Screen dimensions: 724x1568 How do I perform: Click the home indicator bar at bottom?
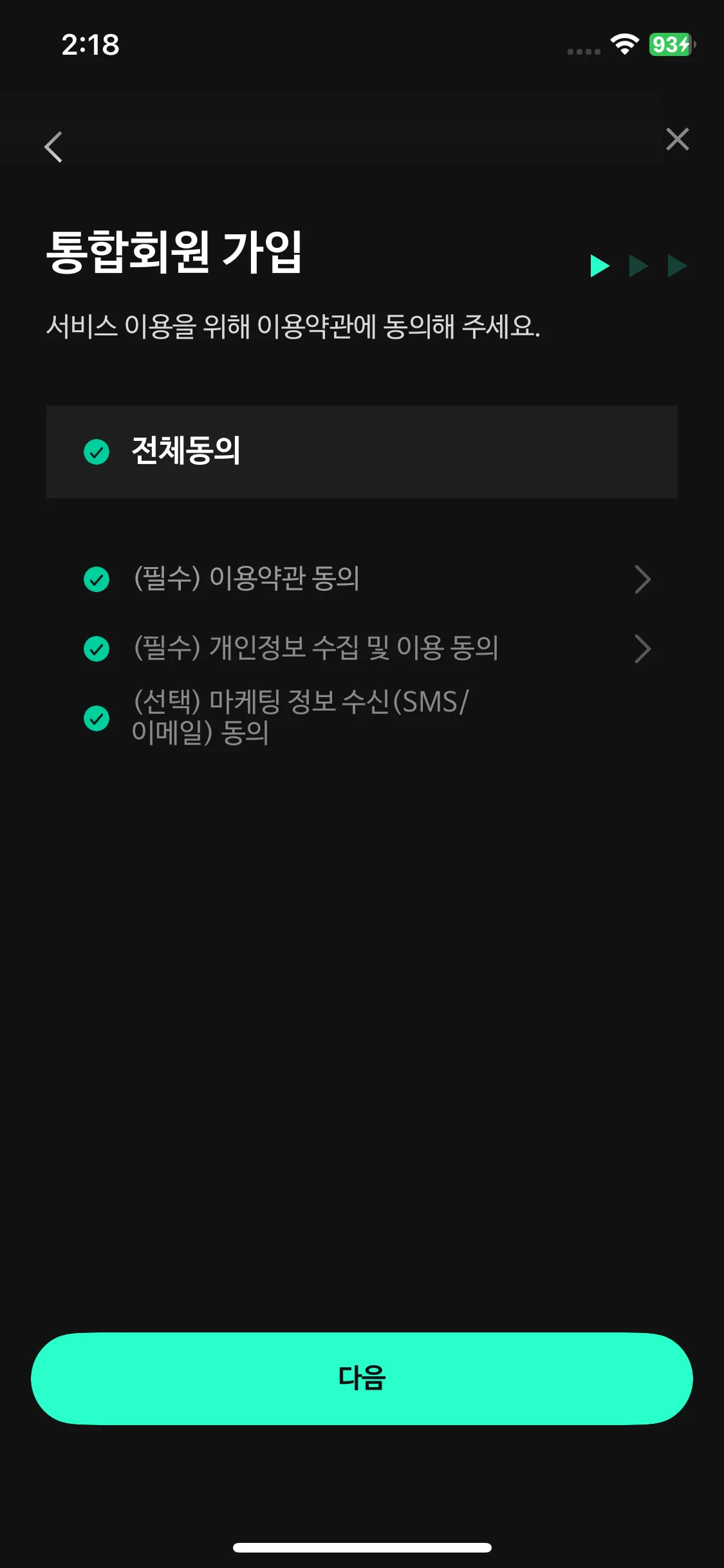pos(362,1545)
